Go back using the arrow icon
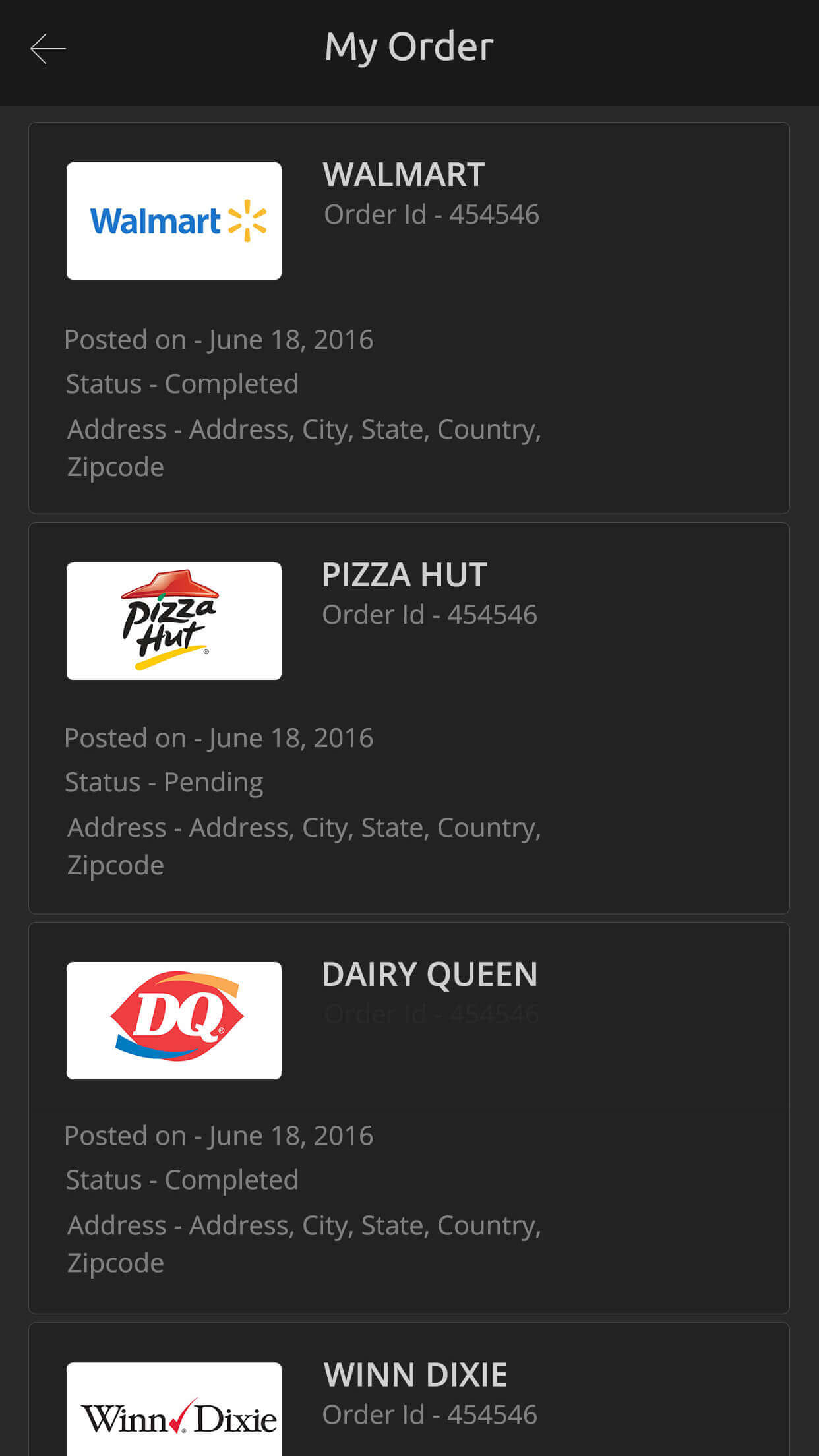This screenshot has height=1456, width=819. click(x=48, y=49)
